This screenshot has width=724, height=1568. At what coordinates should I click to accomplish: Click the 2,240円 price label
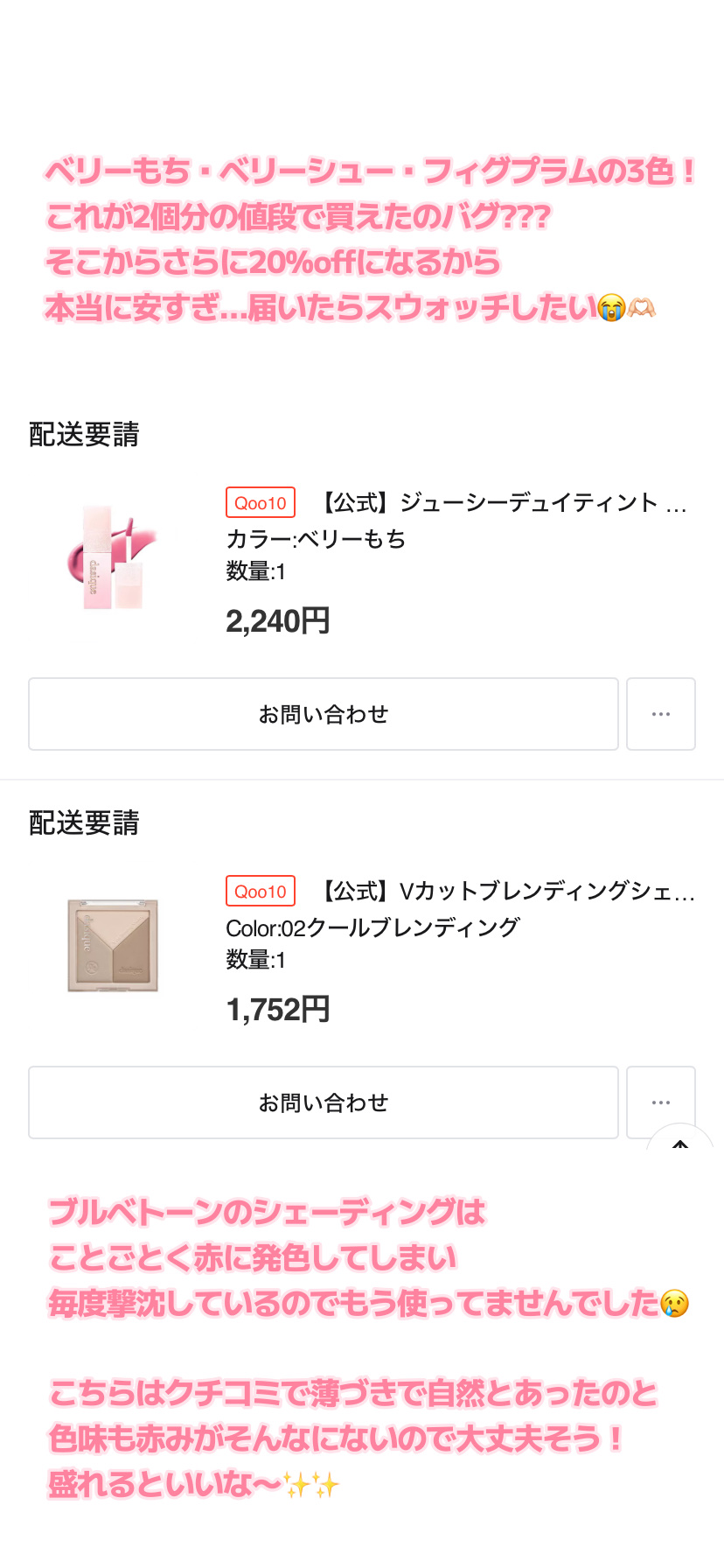(277, 619)
